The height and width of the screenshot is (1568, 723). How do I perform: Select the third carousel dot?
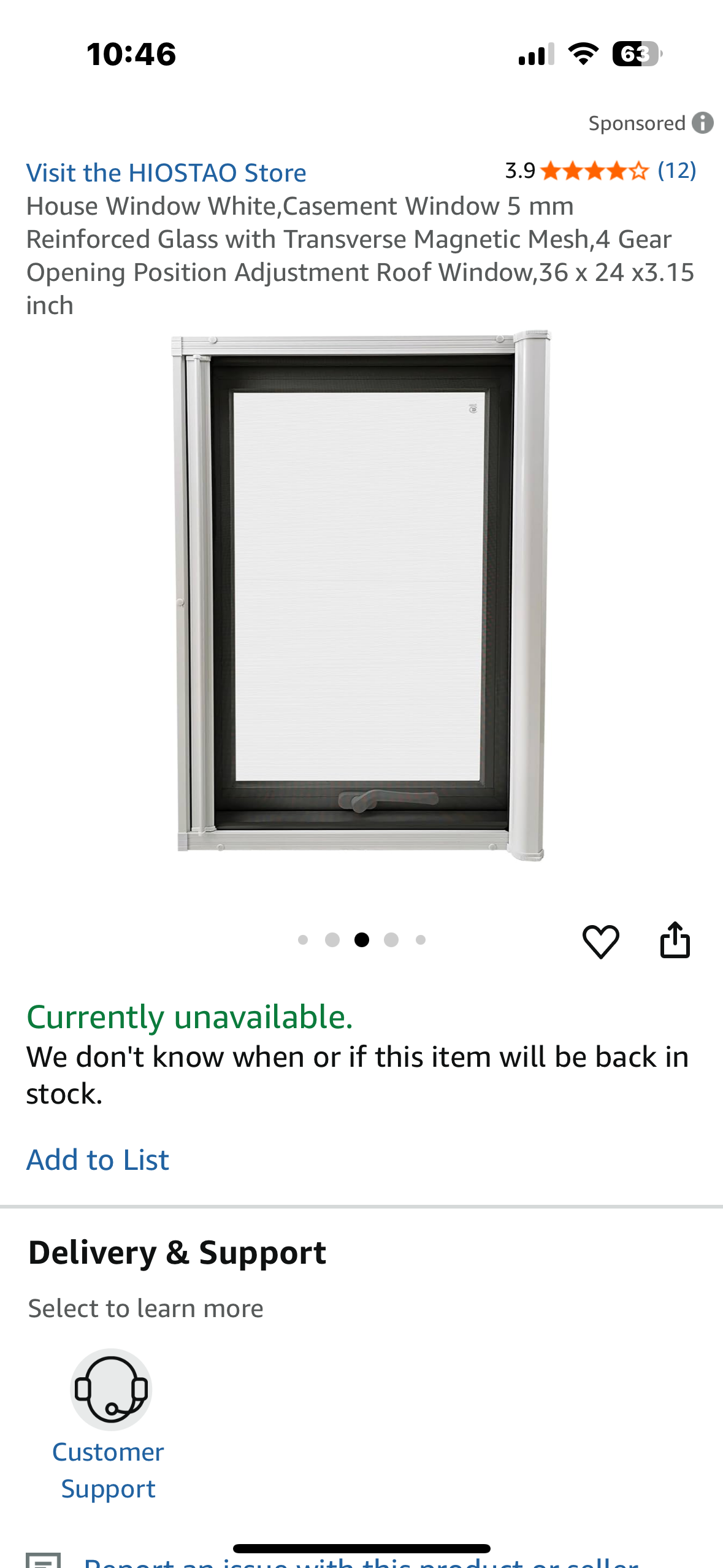tap(361, 939)
